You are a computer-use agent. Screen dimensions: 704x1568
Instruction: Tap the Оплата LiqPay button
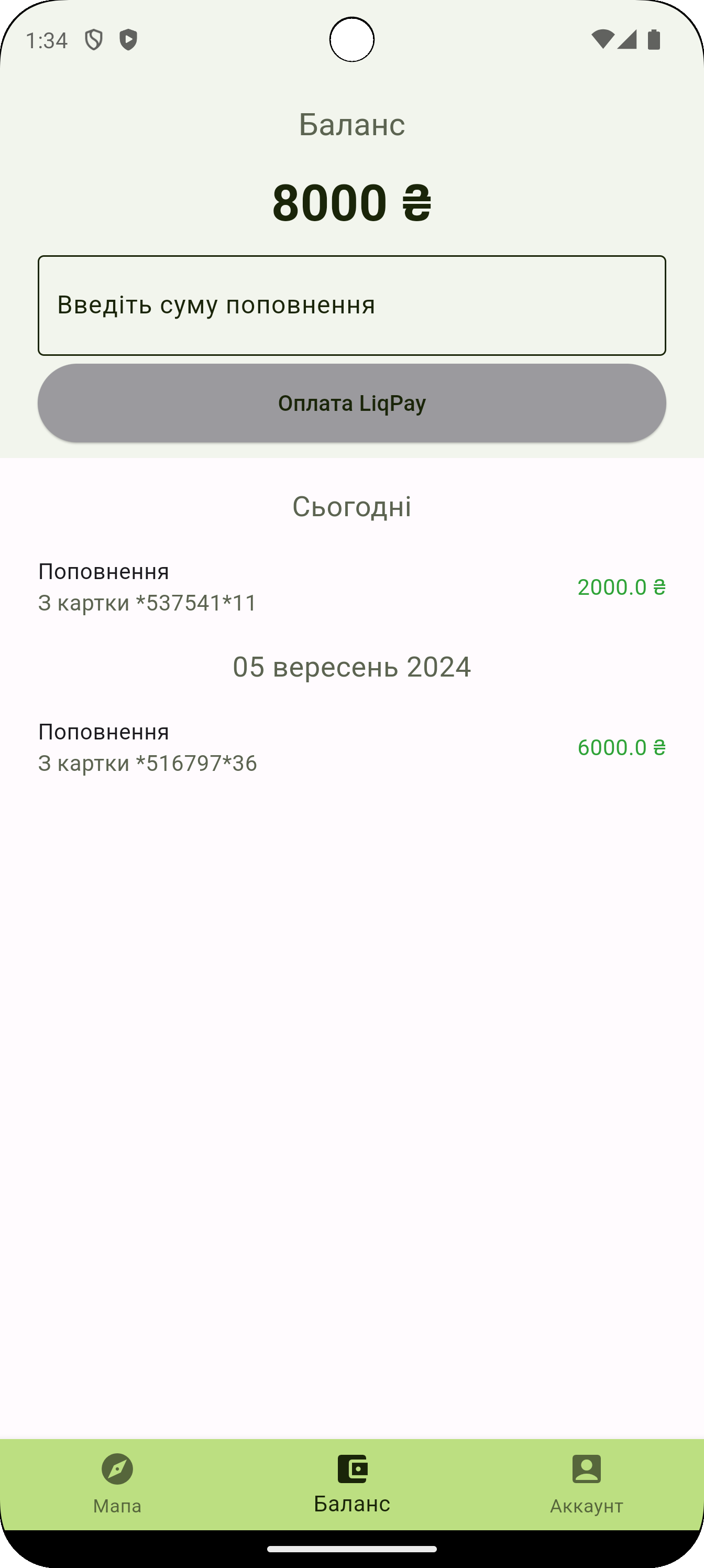[x=351, y=403]
